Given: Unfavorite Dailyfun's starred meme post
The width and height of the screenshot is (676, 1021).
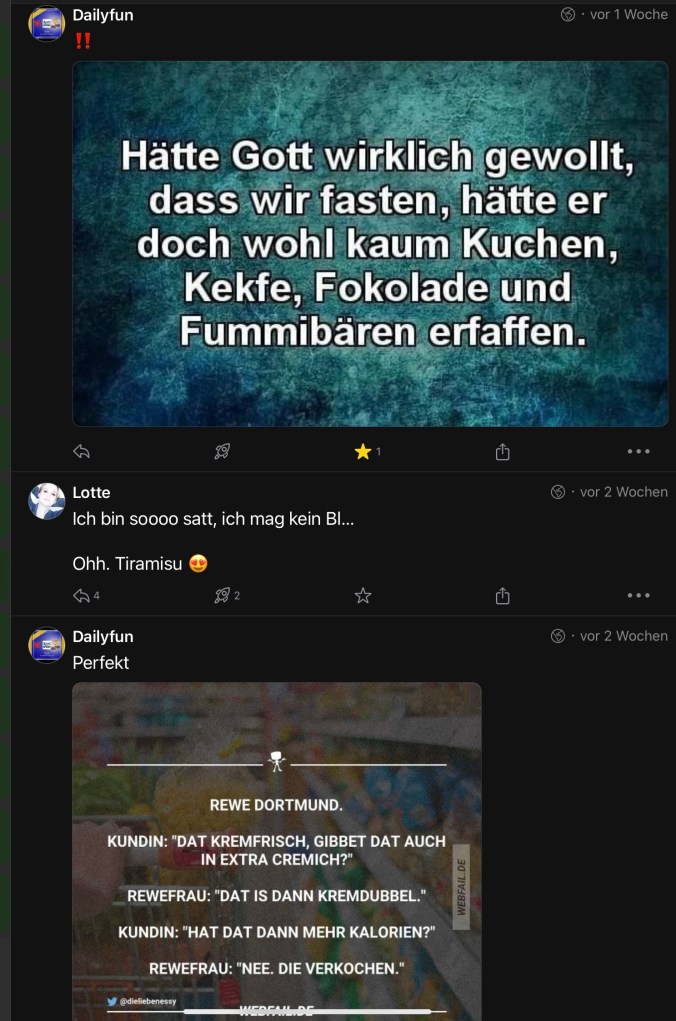Looking at the screenshot, I should click(362, 452).
